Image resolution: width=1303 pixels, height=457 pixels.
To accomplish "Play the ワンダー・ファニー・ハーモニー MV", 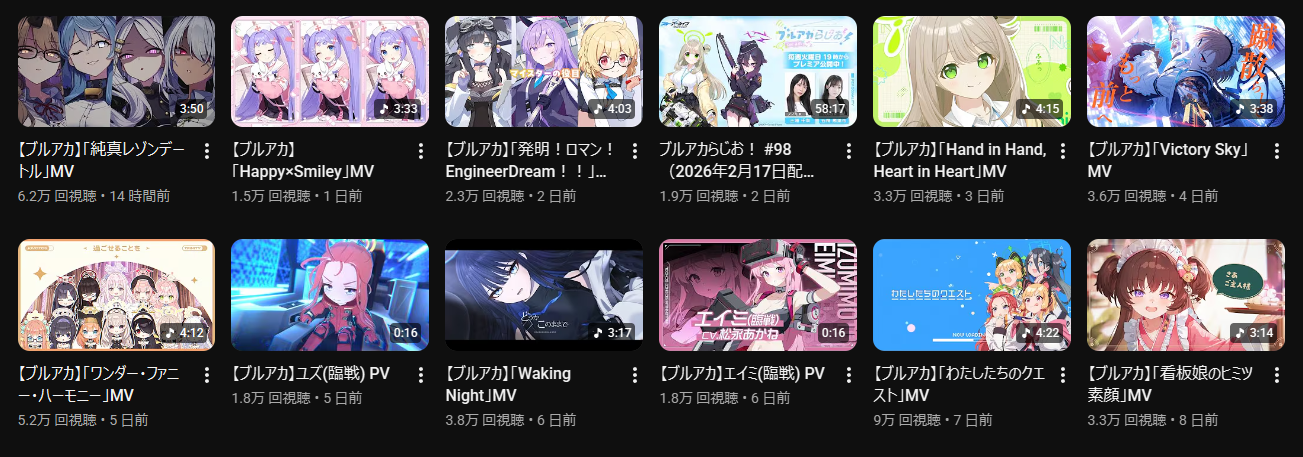I will 116,294.
